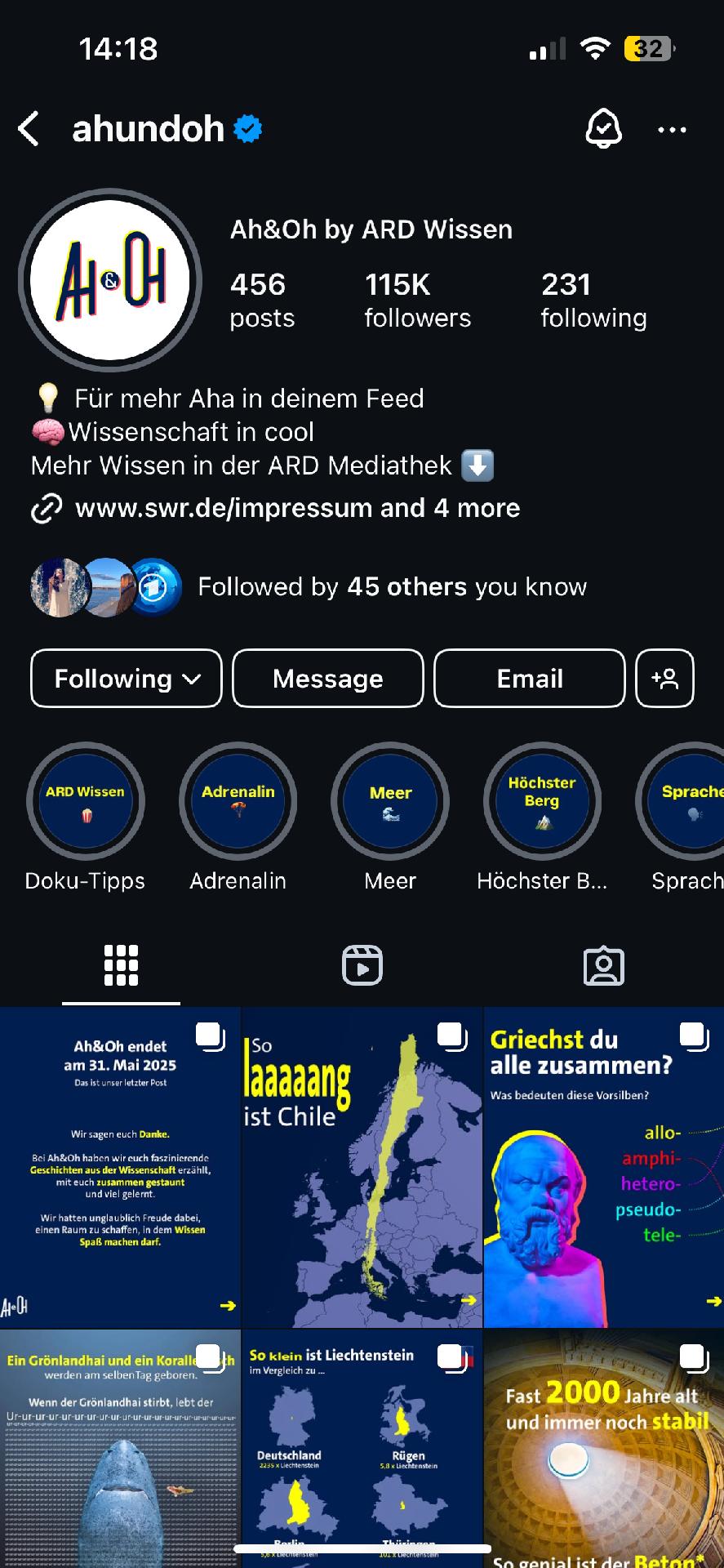Switch to the Reels tab
The height and width of the screenshot is (1568, 724).
[x=362, y=965]
